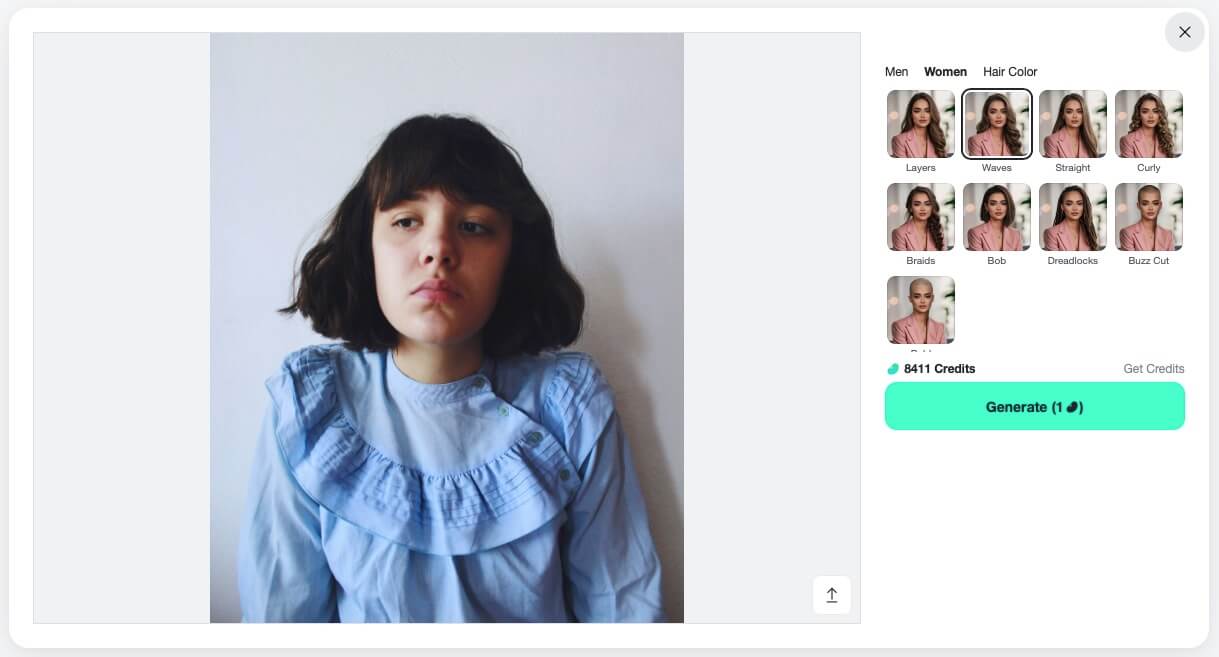Select the Braids hairstyle
The height and width of the screenshot is (657, 1219).
(921, 217)
